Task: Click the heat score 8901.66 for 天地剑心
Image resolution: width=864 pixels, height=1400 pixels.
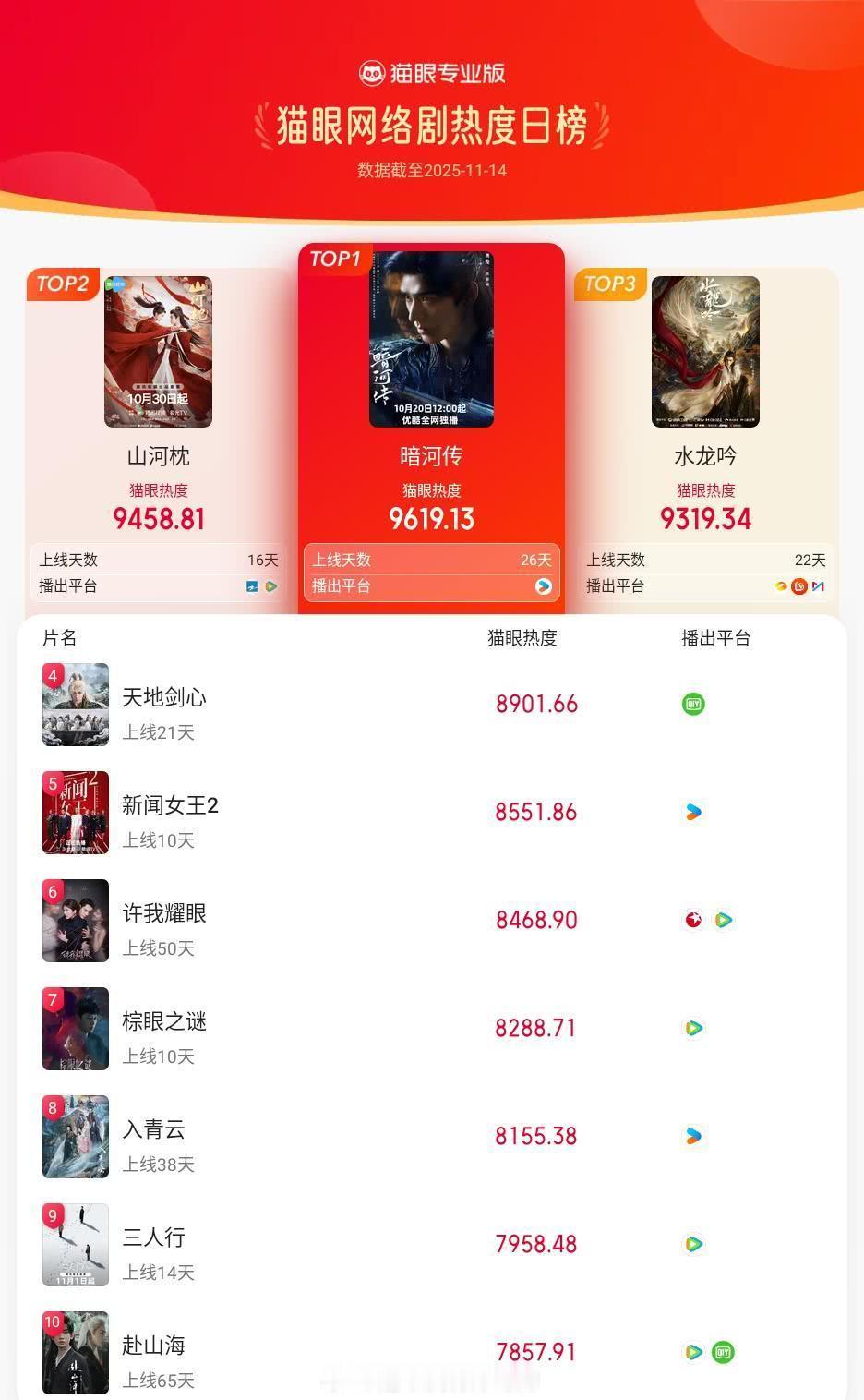Action: tap(535, 704)
